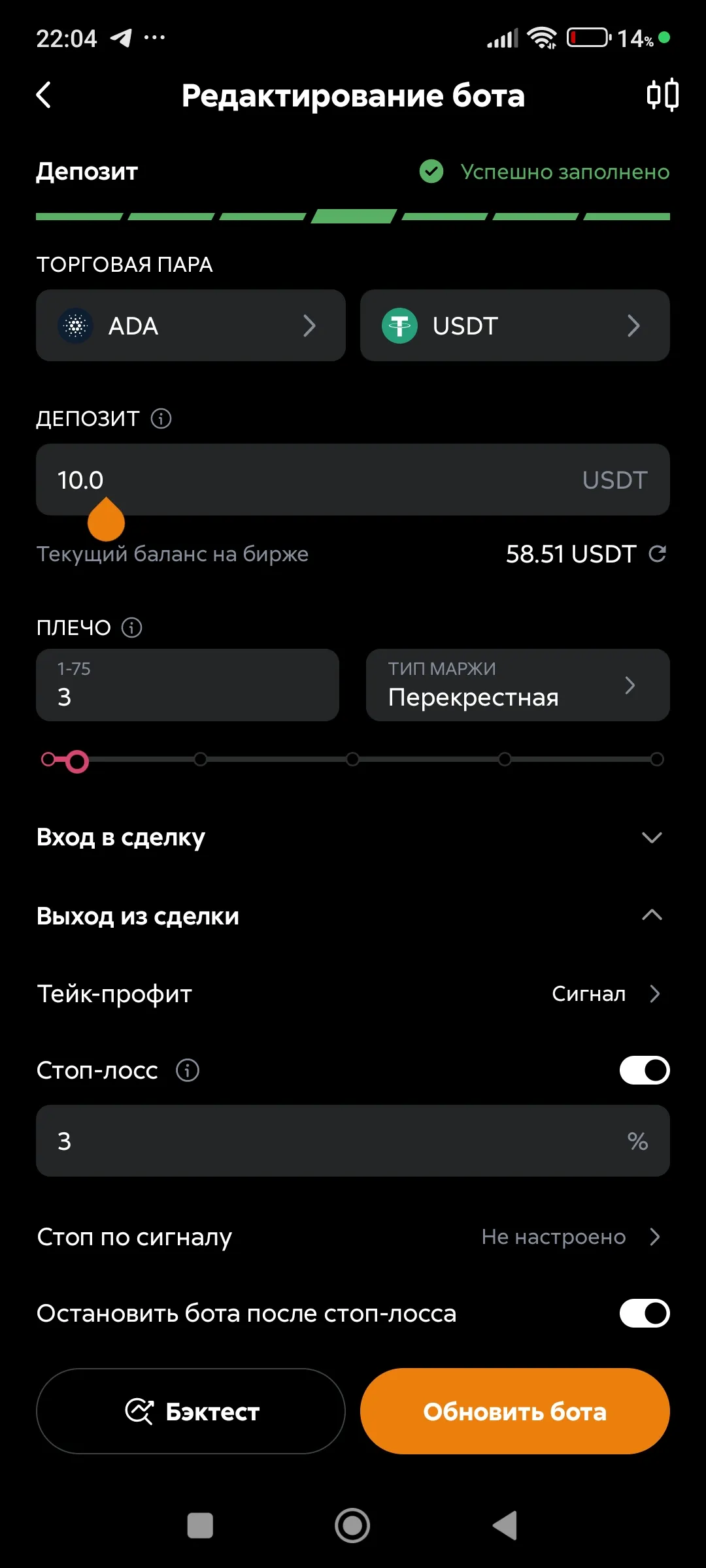706x1568 pixels.
Task: Open the ТИП МАРЖИ Перекрестная selector
Action: click(x=516, y=685)
